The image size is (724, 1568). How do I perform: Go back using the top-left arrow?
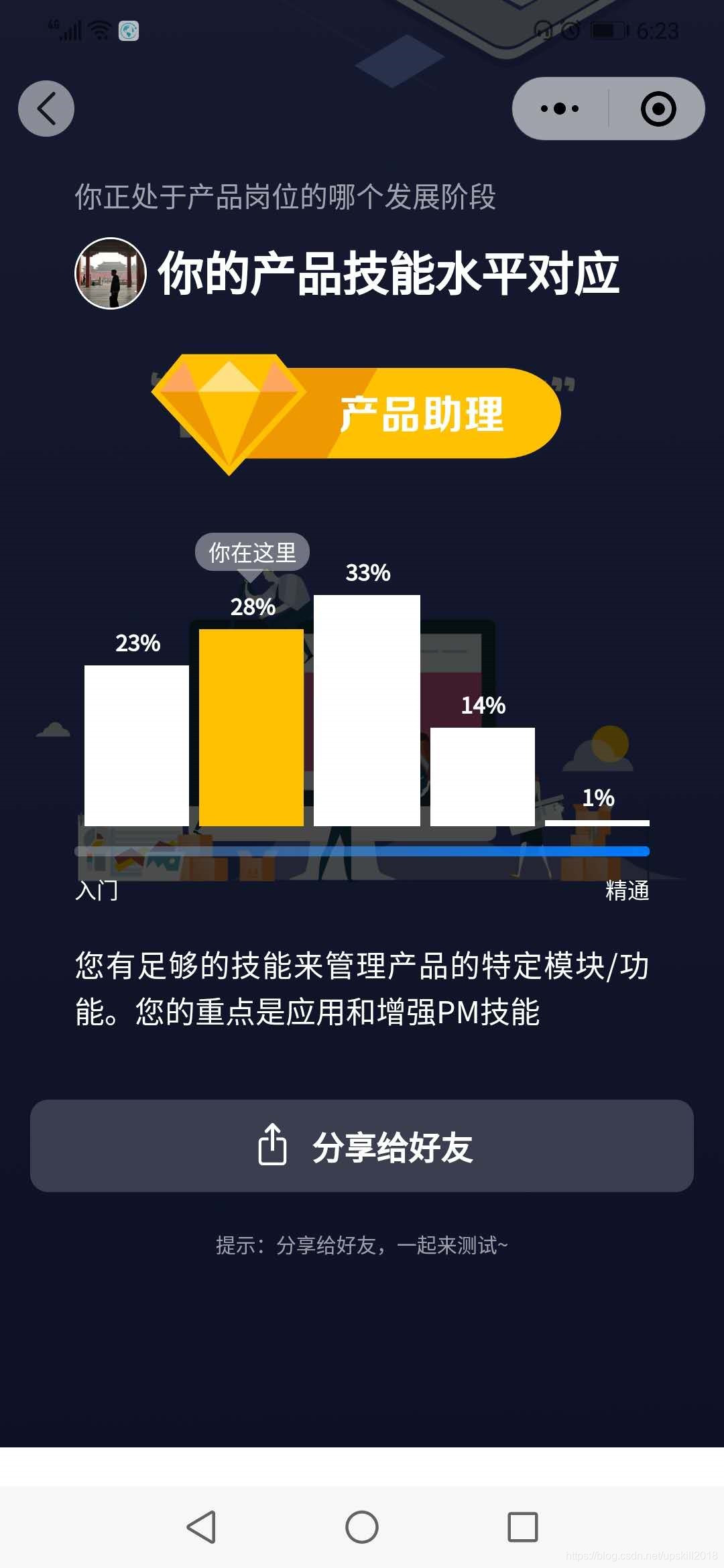(x=46, y=109)
